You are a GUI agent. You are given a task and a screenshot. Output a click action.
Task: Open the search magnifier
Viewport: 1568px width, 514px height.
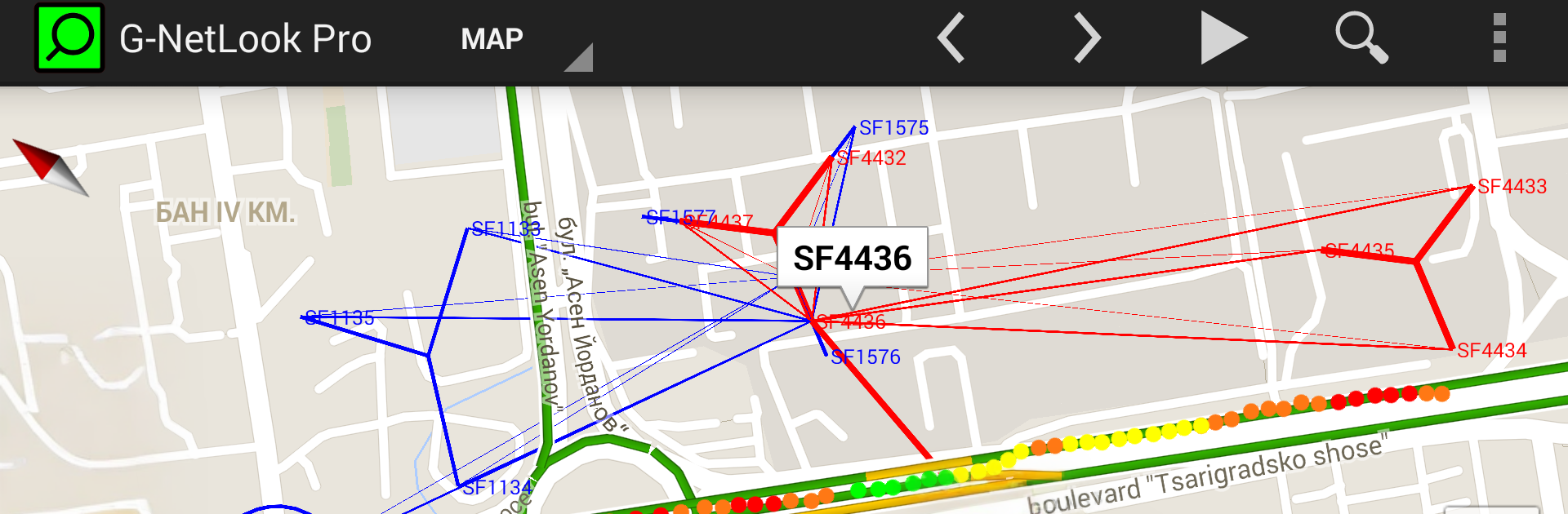[1361, 38]
